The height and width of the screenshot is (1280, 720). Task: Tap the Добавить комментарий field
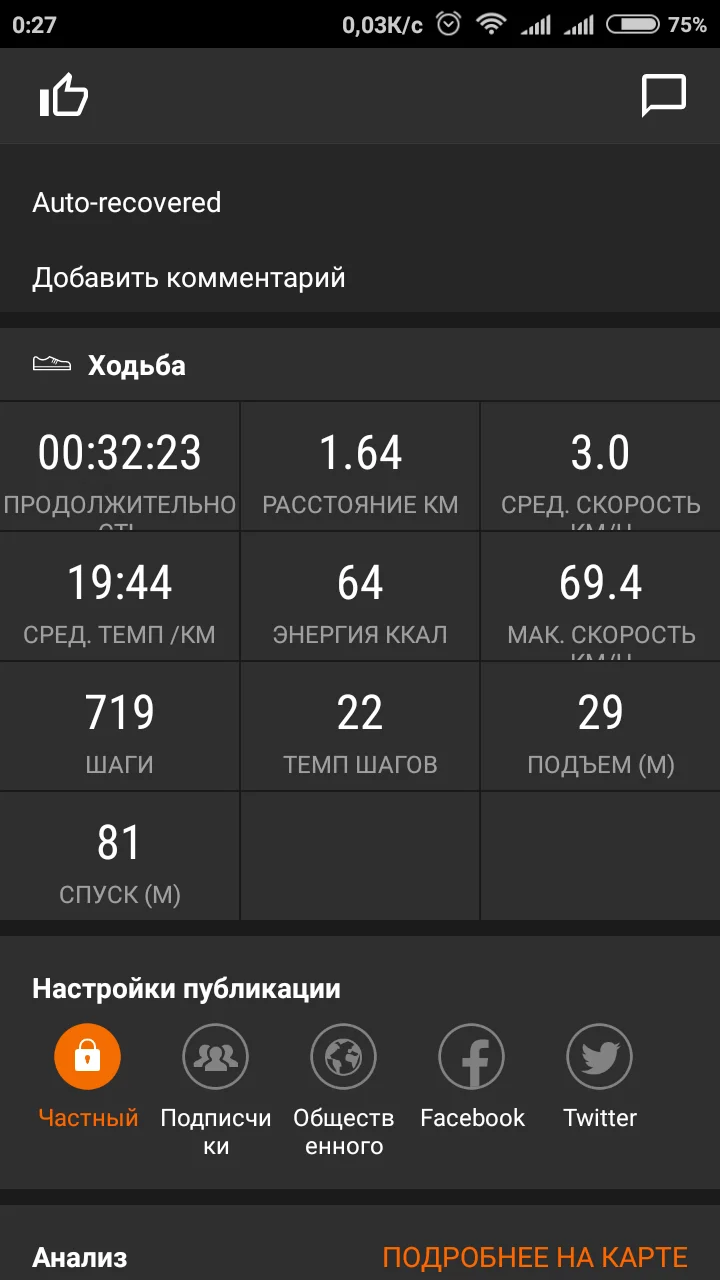click(x=189, y=277)
